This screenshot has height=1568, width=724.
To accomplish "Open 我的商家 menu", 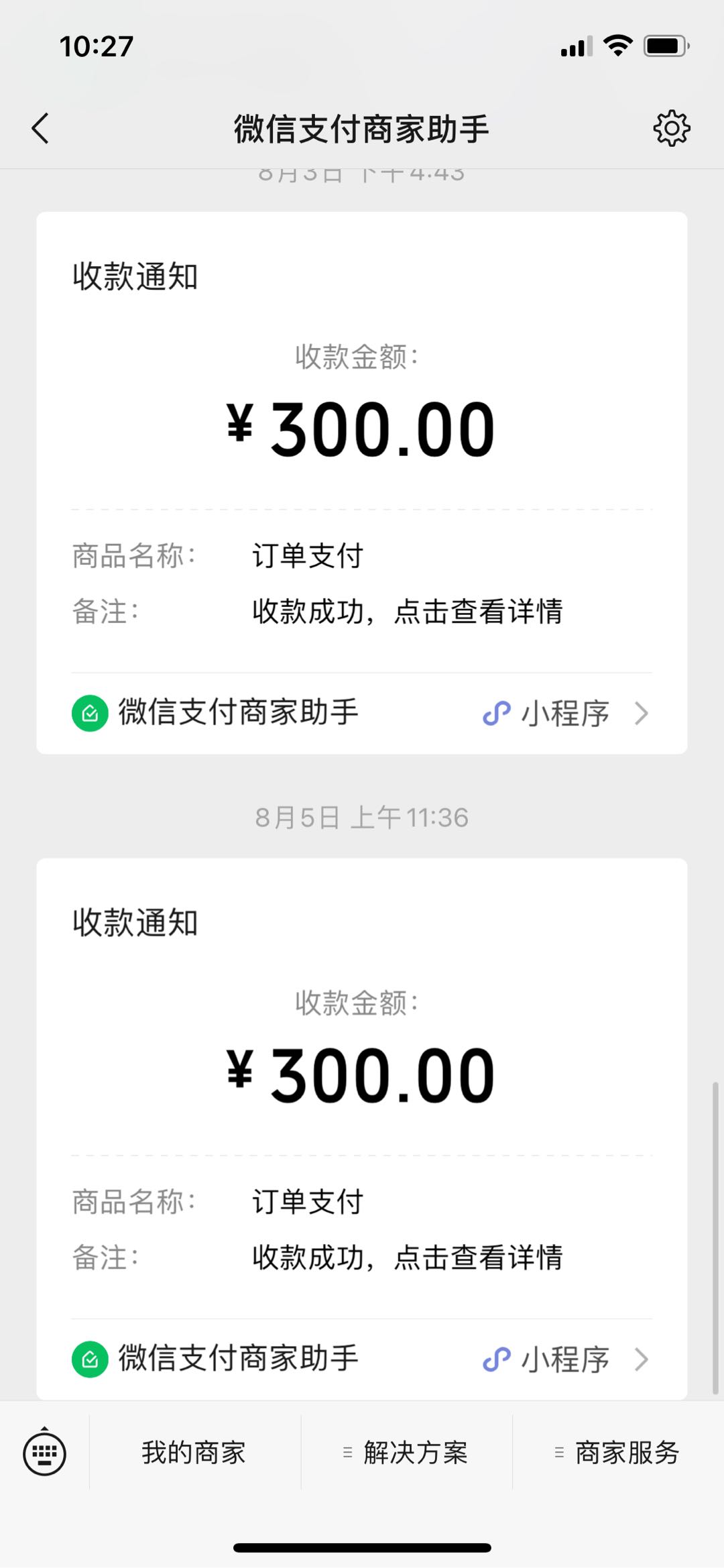I will point(194,1453).
